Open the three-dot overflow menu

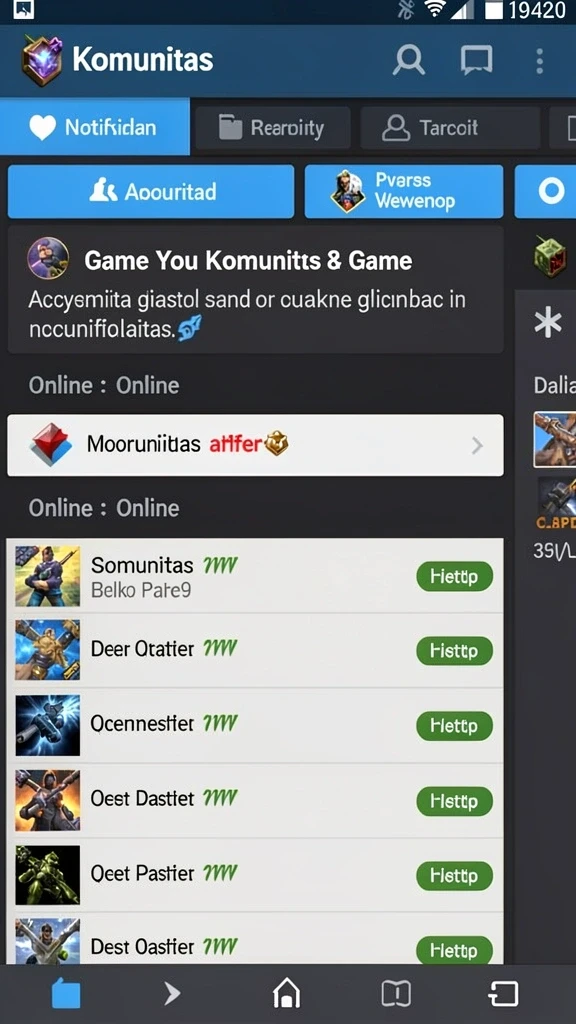[x=539, y=61]
